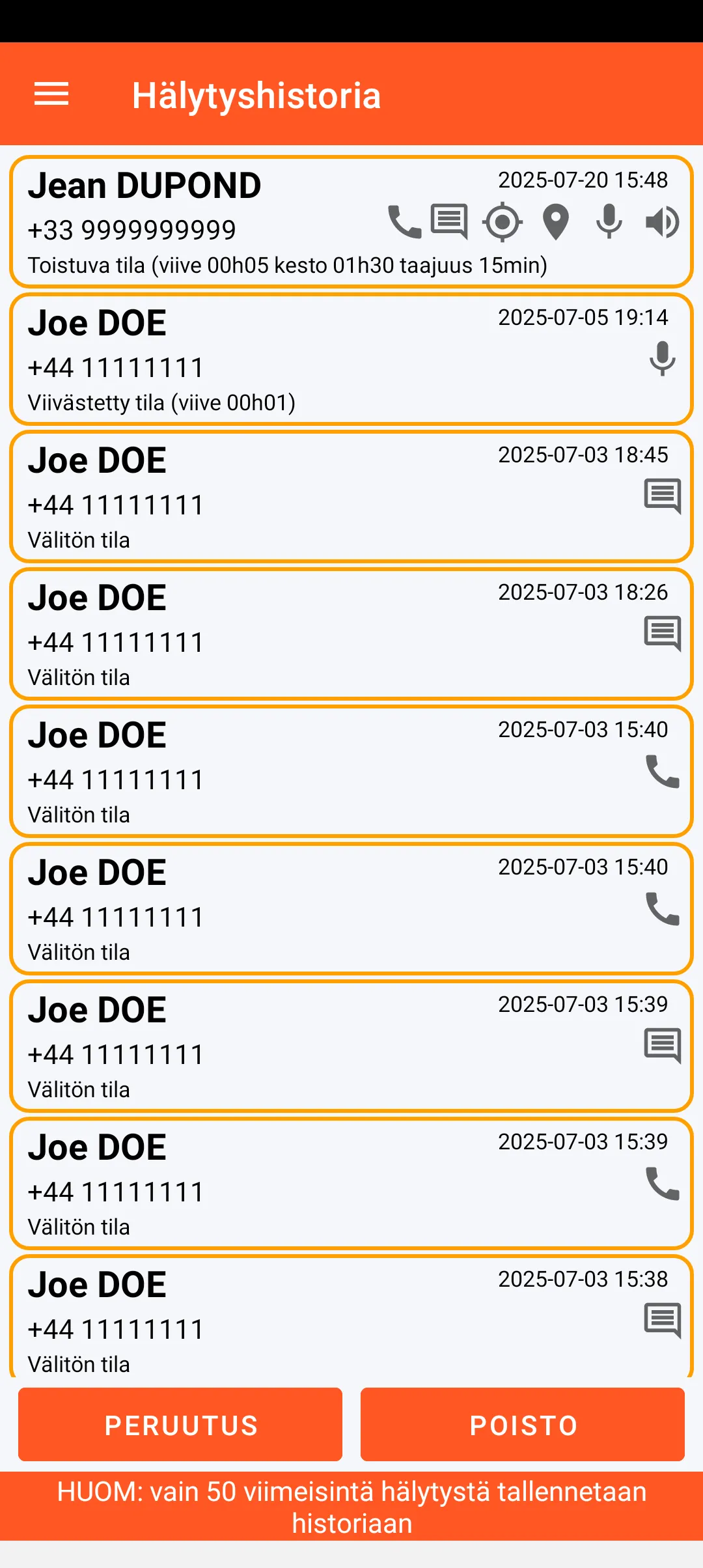Open the hamburger navigation menu
The height and width of the screenshot is (1568, 703).
[x=51, y=94]
